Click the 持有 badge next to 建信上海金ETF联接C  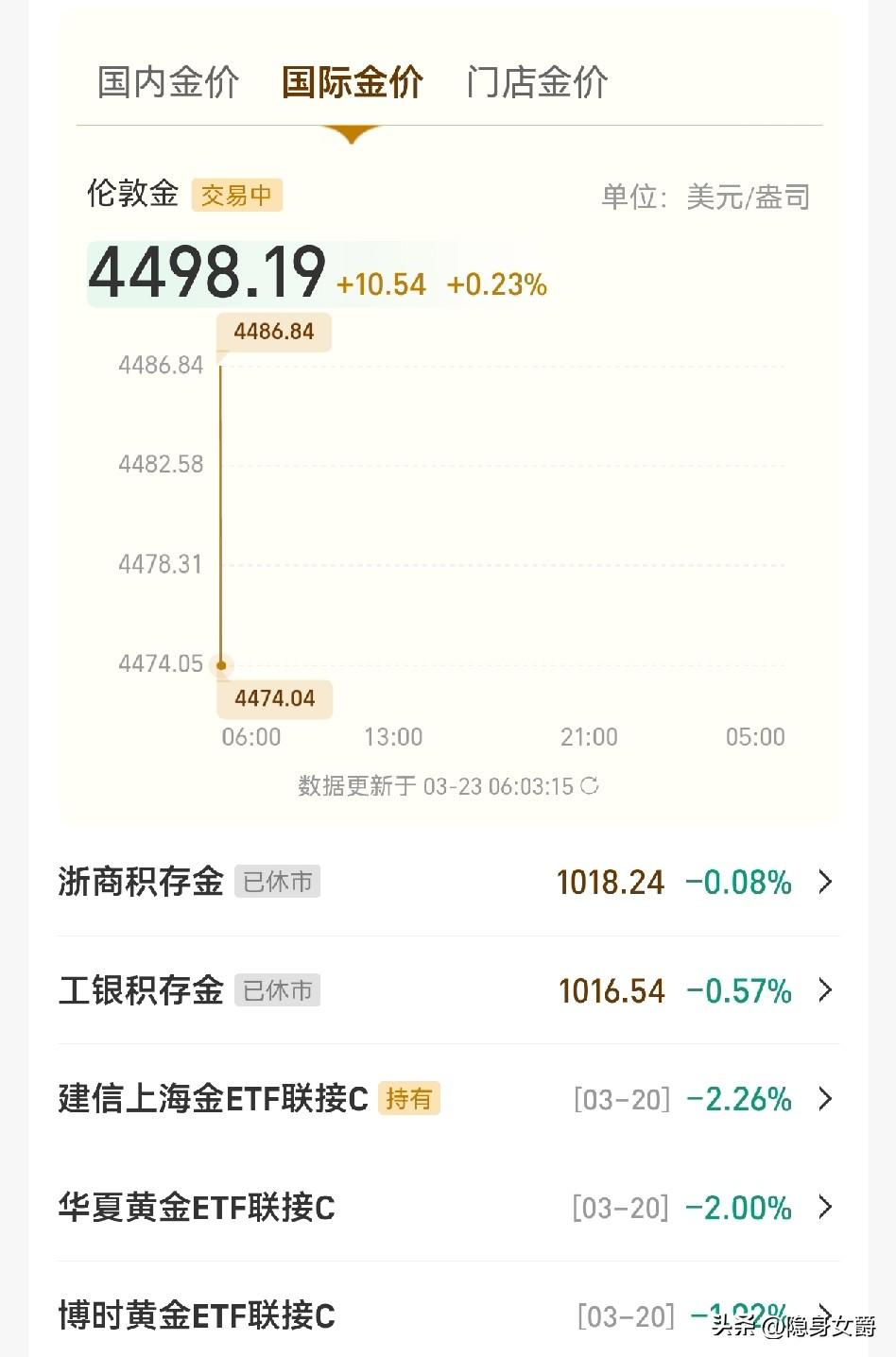pos(409,1099)
